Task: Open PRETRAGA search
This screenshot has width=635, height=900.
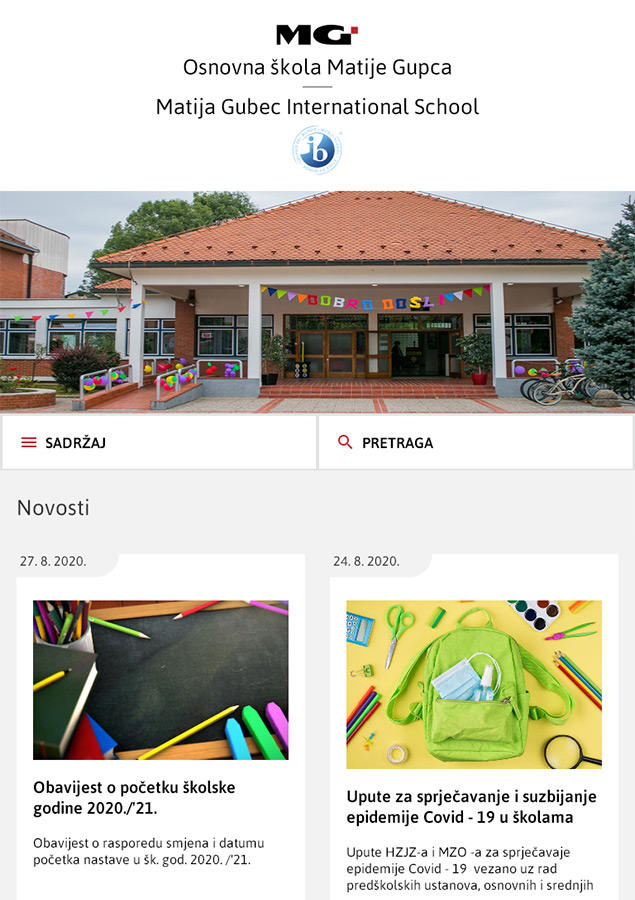Action: click(475, 442)
